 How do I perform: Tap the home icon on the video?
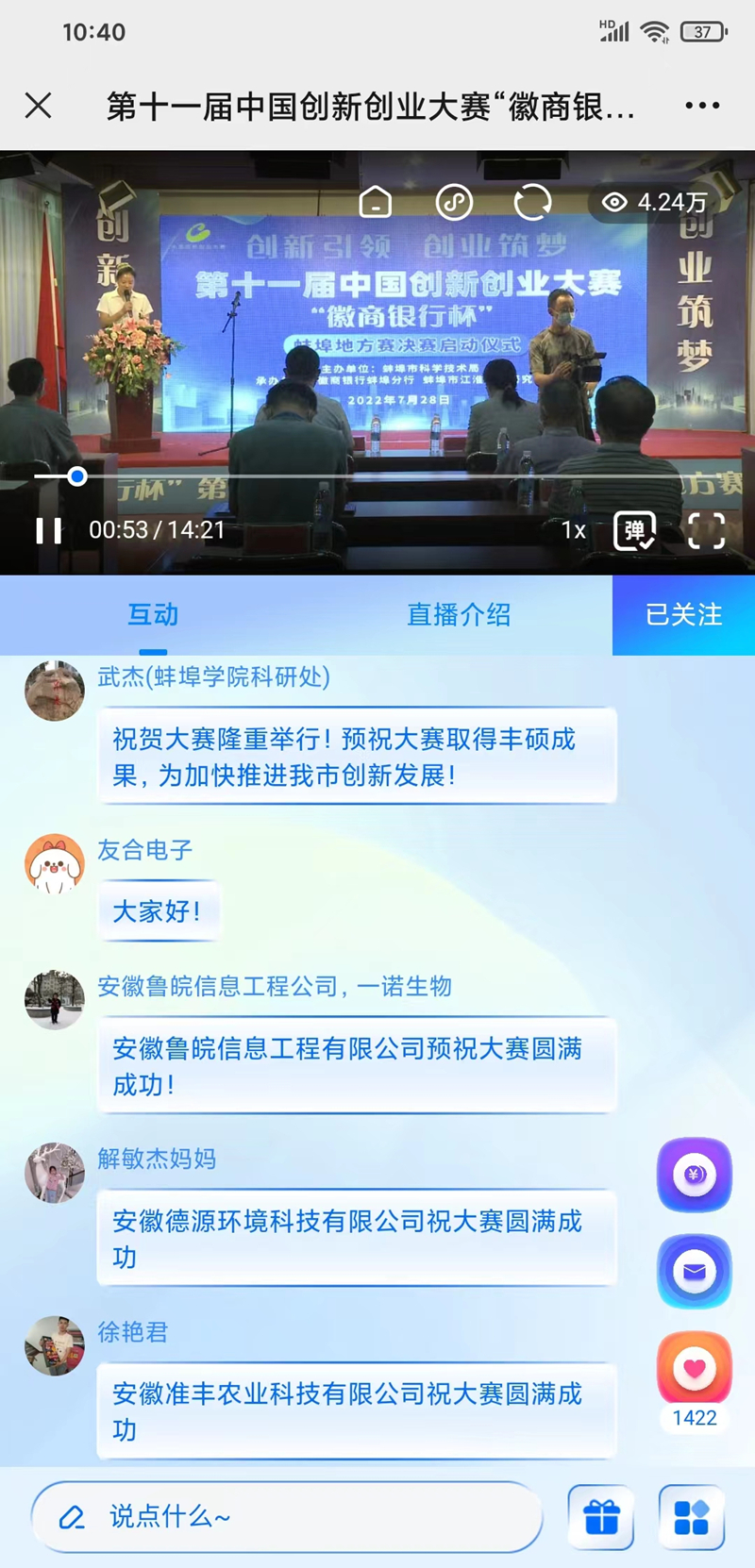(376, 202)
